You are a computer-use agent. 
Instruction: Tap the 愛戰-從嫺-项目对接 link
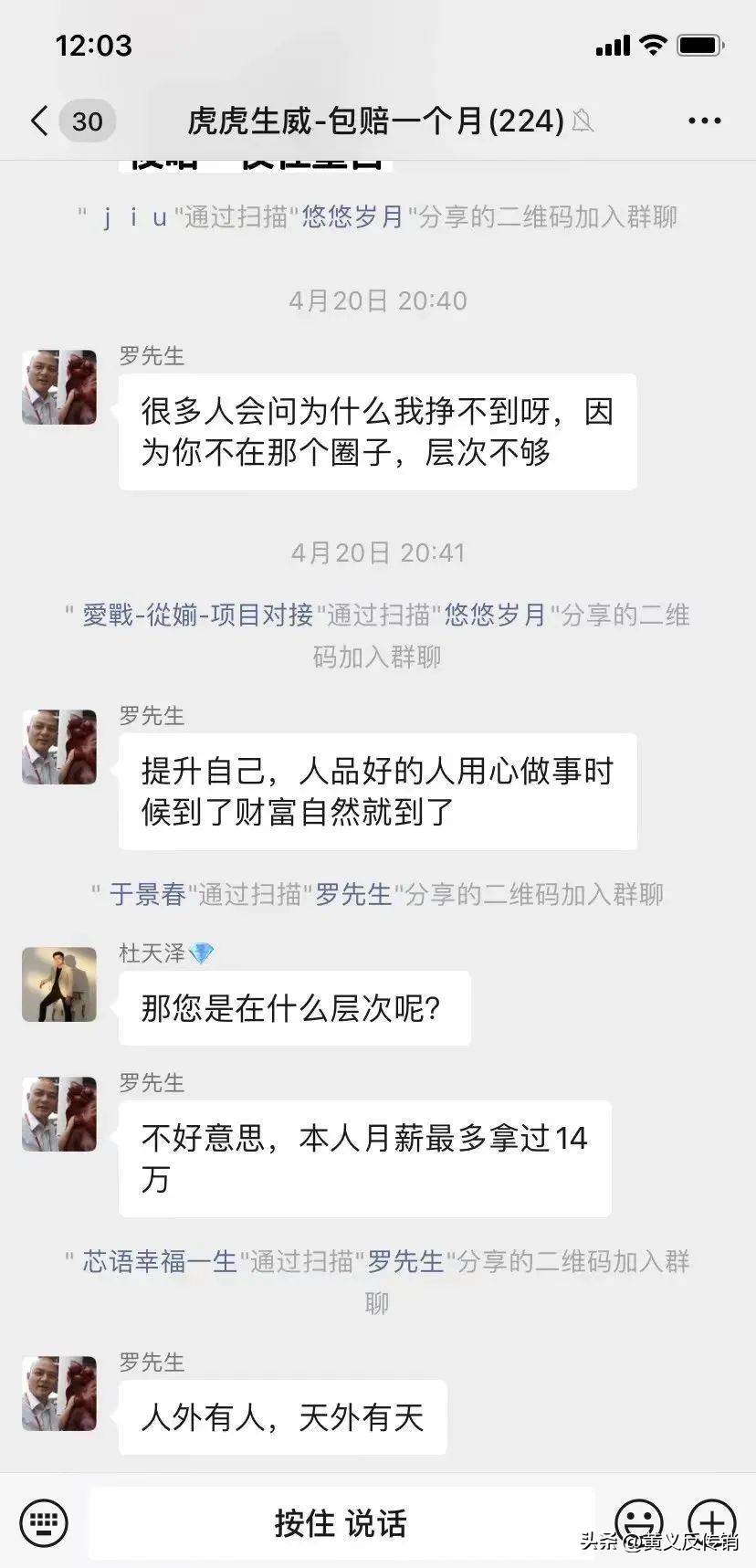197,615
